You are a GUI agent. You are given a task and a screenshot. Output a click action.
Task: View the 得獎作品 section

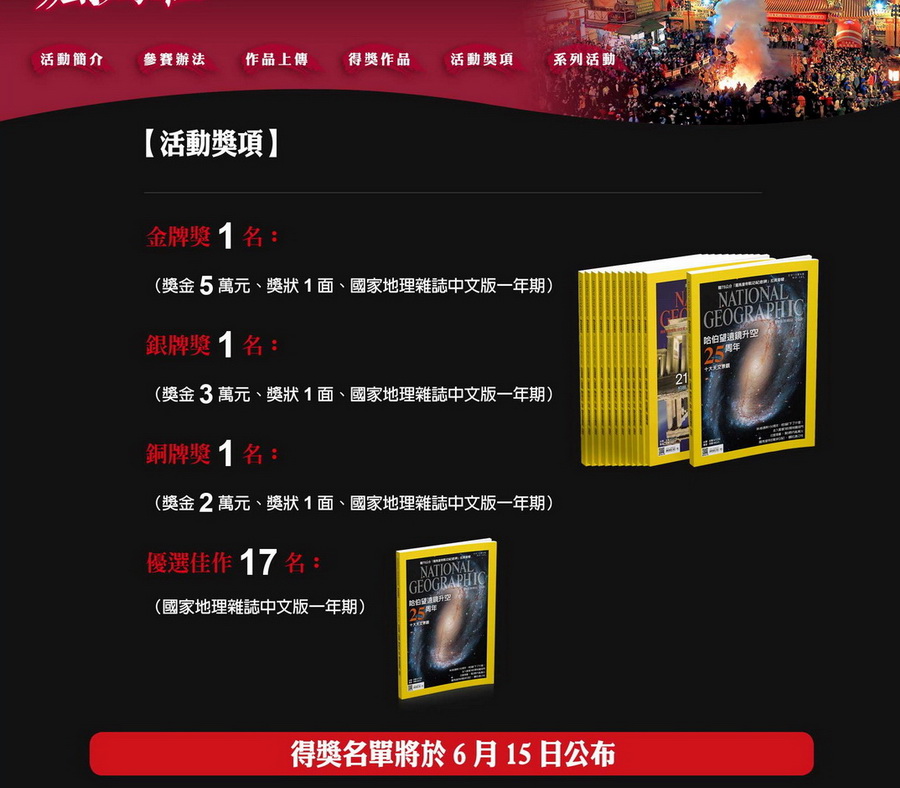[379, 60]
